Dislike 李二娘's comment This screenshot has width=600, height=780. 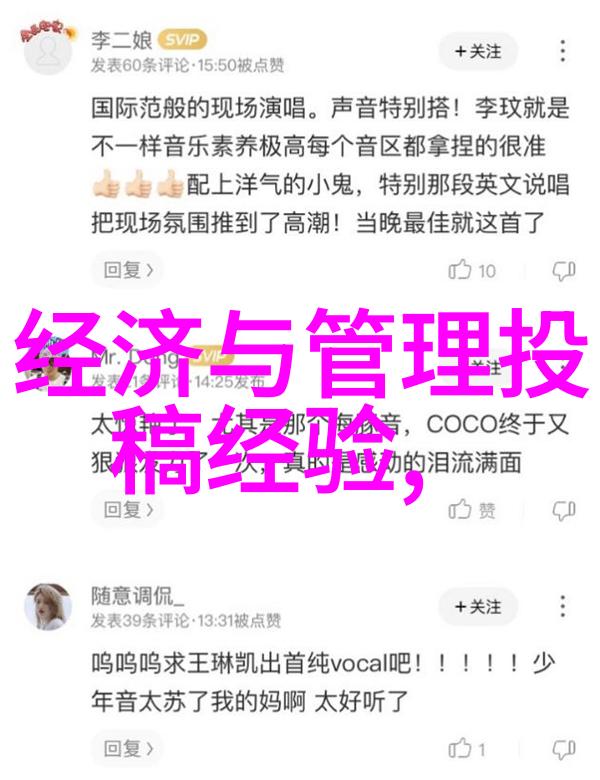(x=563, y=269)
